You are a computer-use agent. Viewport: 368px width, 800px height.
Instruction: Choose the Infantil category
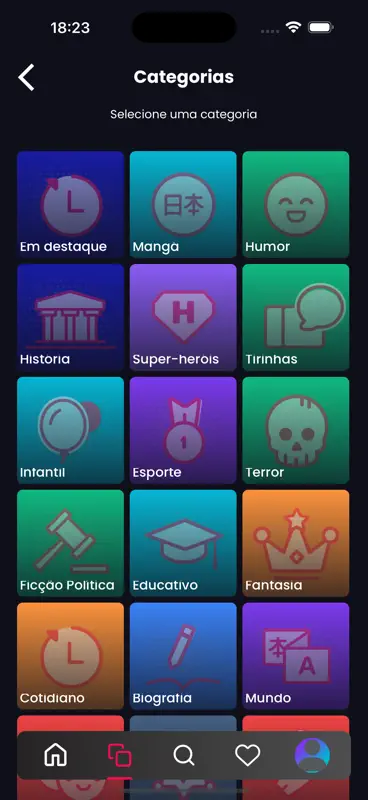click(x=70, y=430)
